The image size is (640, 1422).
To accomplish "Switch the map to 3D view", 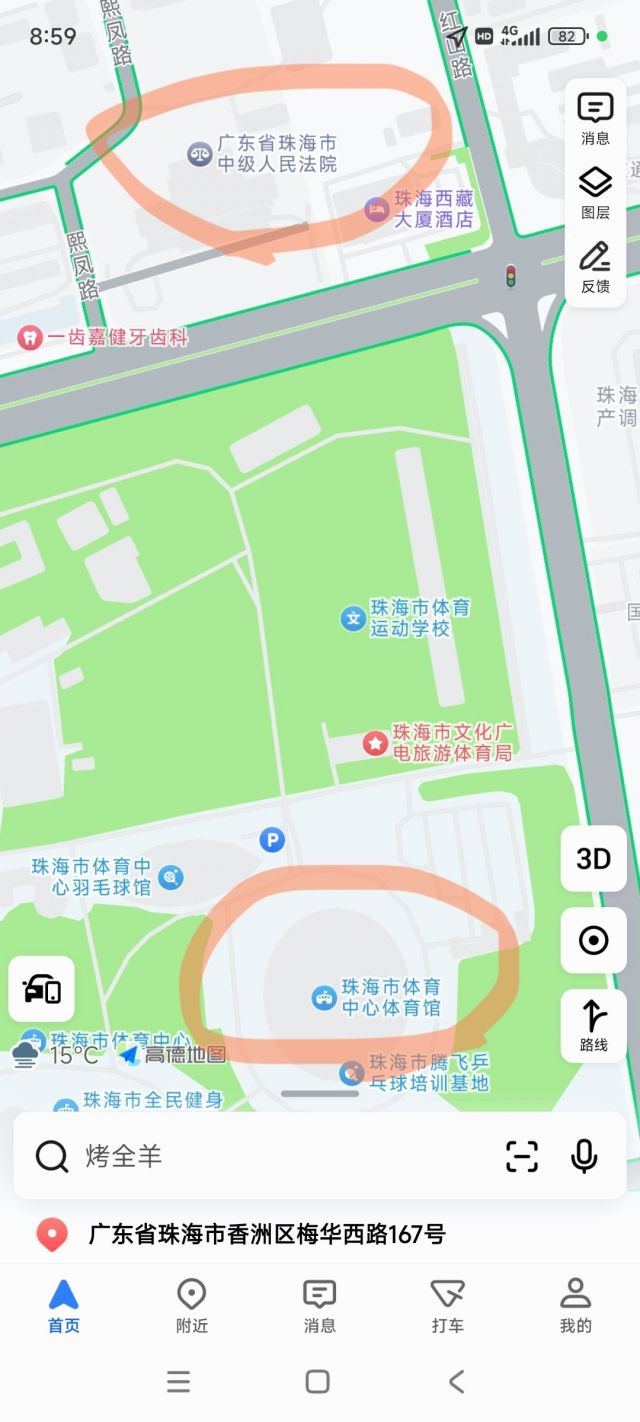I will coord(593,858).
